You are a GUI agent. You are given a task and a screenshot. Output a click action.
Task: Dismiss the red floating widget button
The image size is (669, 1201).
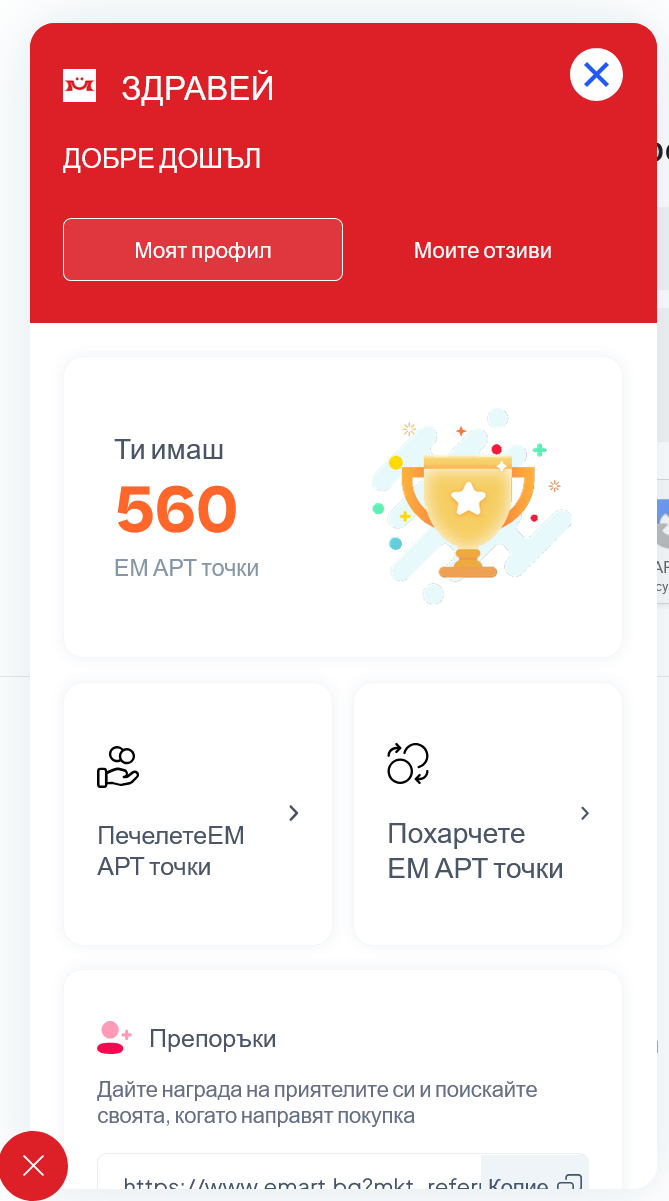[33, 1166]
